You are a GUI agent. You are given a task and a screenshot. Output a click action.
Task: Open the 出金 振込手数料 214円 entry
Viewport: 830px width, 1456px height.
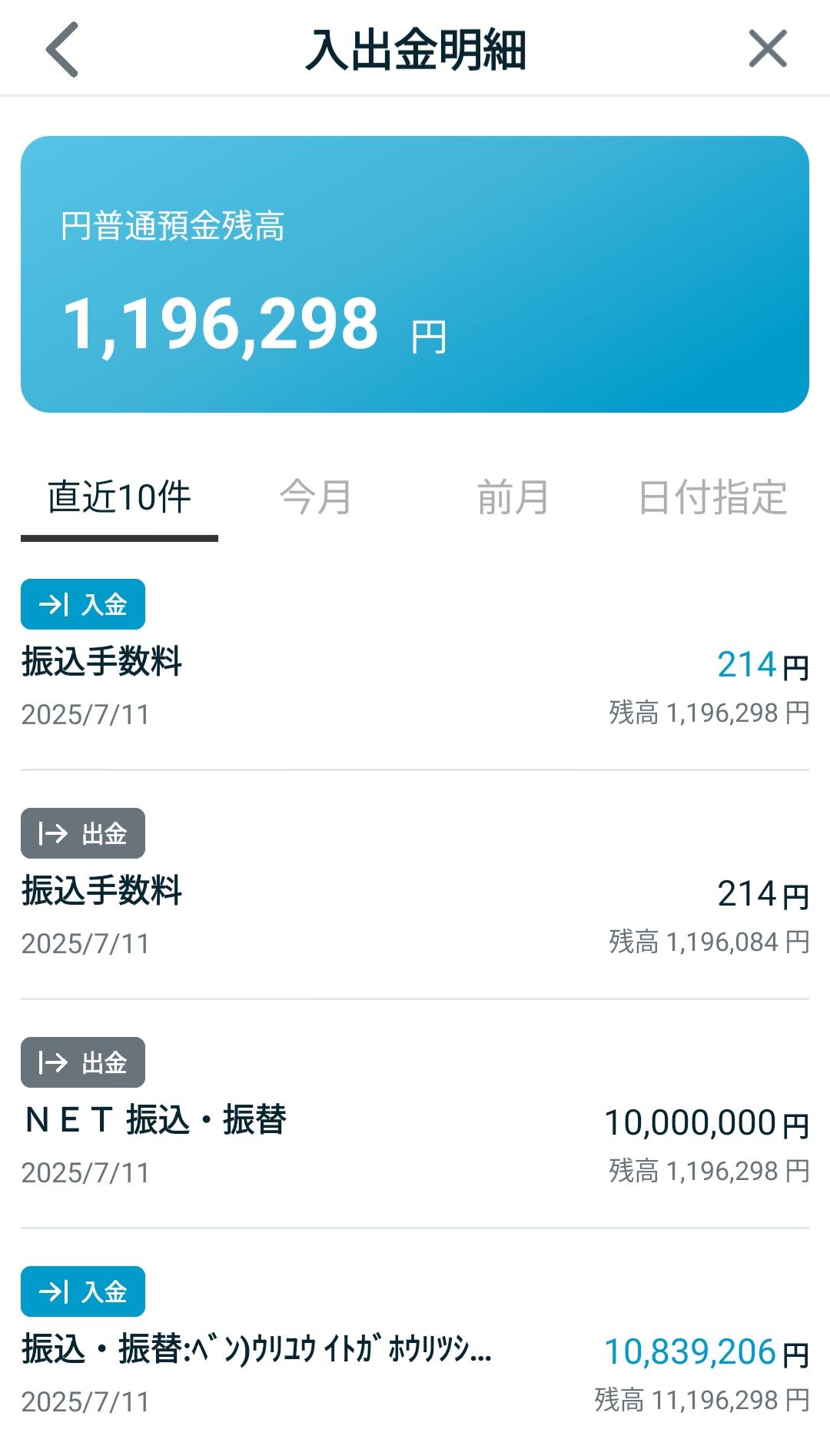coord(415,884)
